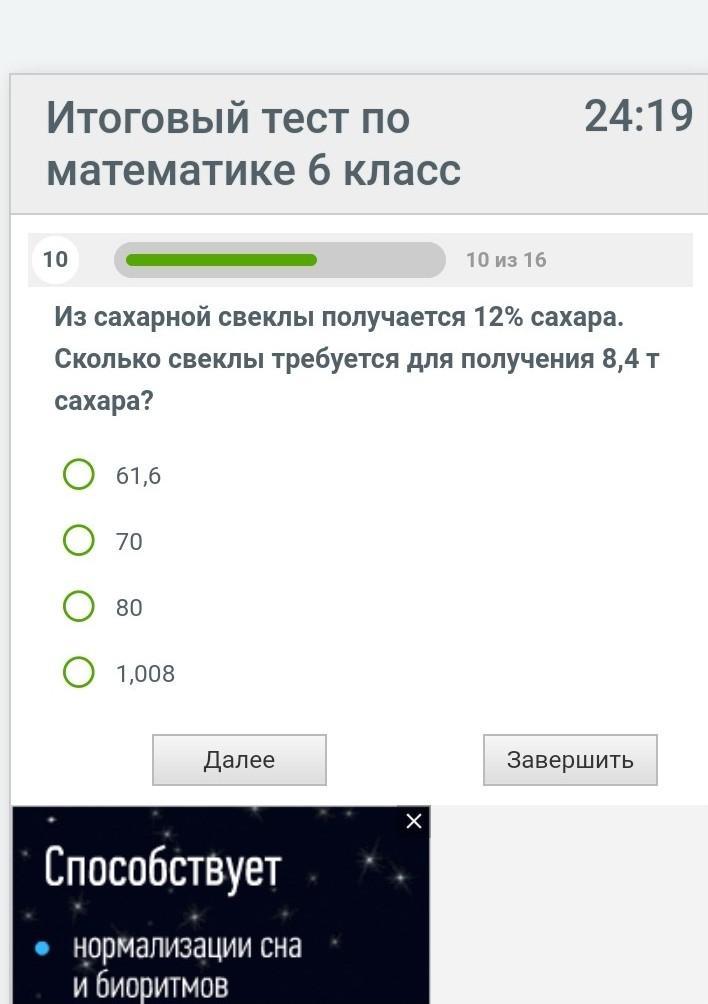This screenshot has height=1004, width=708.
Task: Finish the test with Завершить
Action: click(570, 760)
